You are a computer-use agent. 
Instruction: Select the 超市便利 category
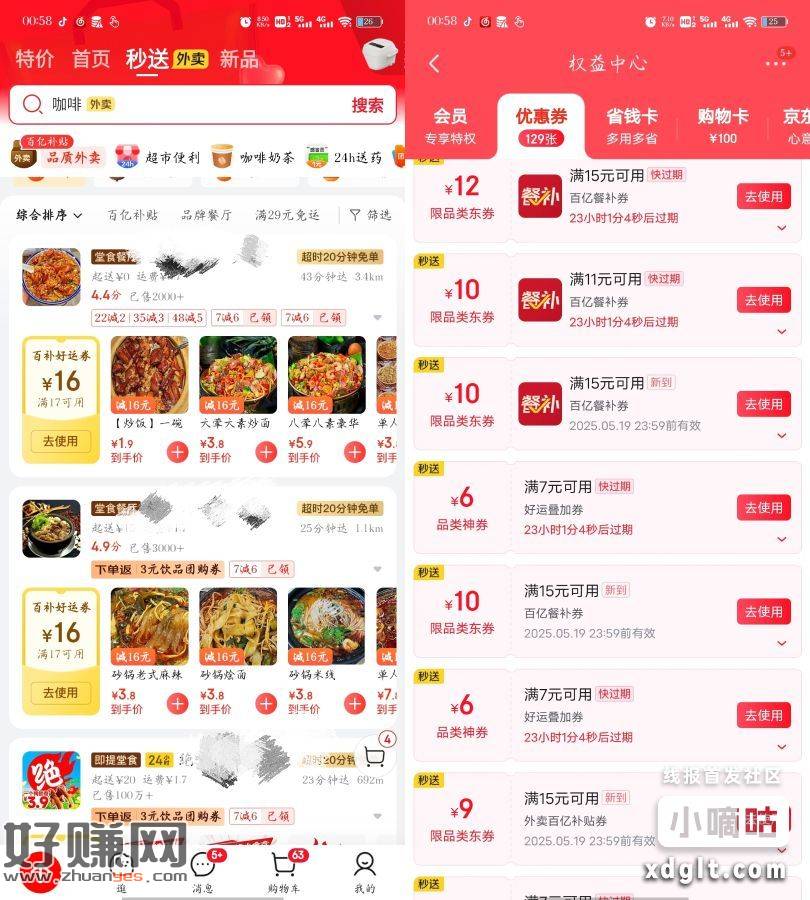(158, 157)
